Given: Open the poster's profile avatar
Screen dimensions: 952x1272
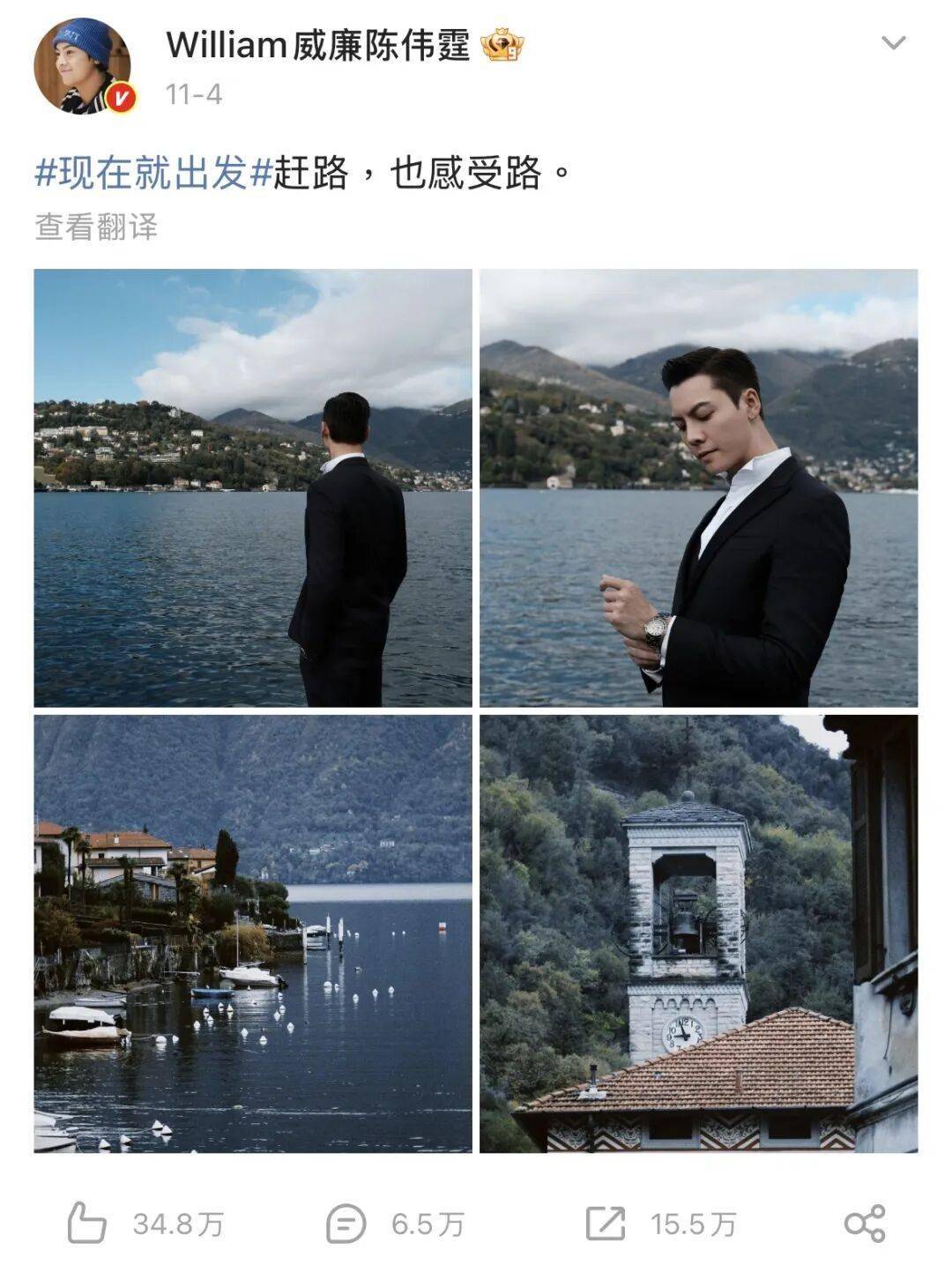Looking at the screenshot, I should (x=83, y=66).
